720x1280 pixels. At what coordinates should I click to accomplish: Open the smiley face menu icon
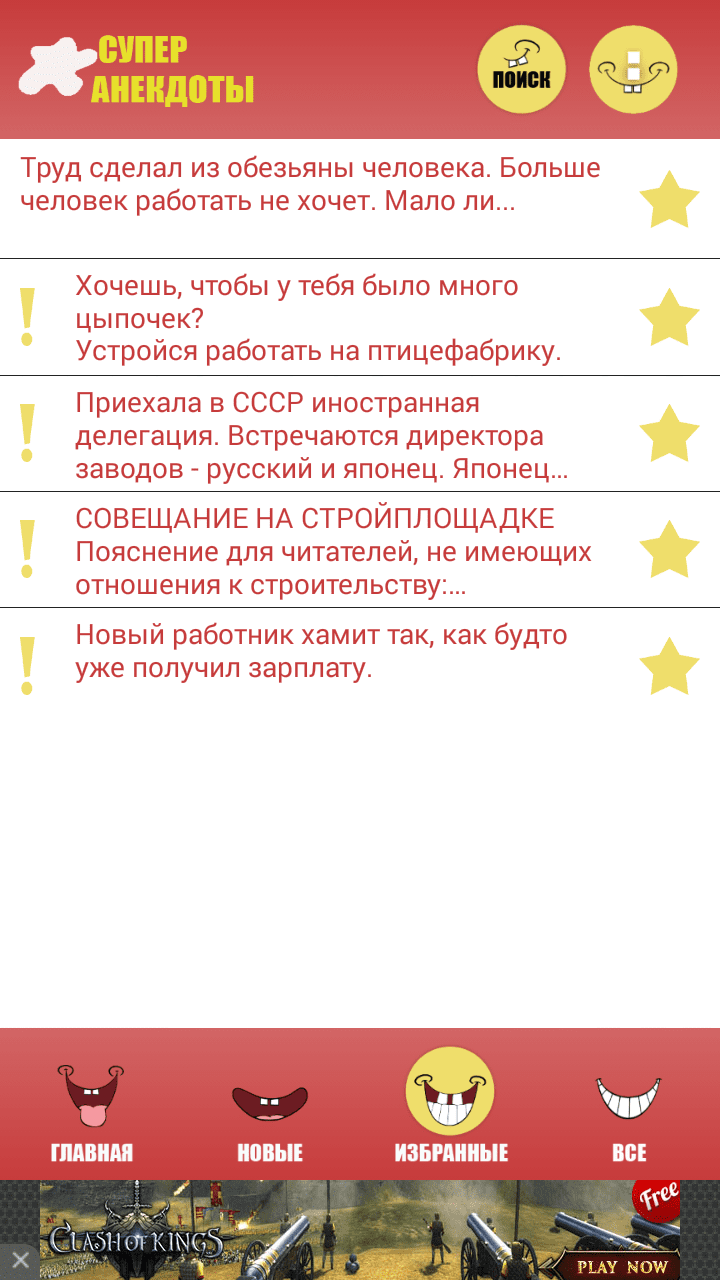pos(633,70)
